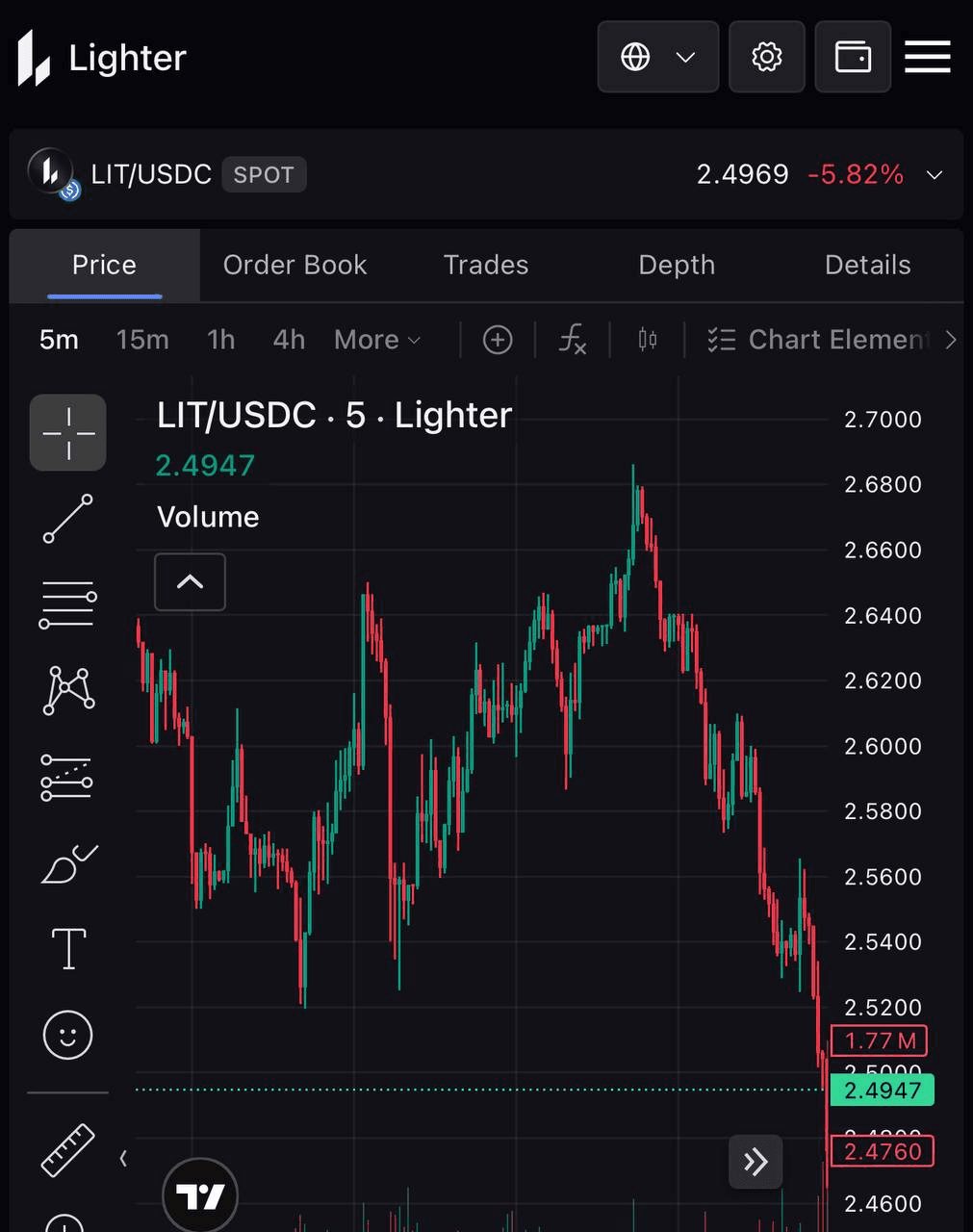The image size is (973, 1232).
Task: Open the settings gear
Action: pyautogui.click(x=766, y=58)
